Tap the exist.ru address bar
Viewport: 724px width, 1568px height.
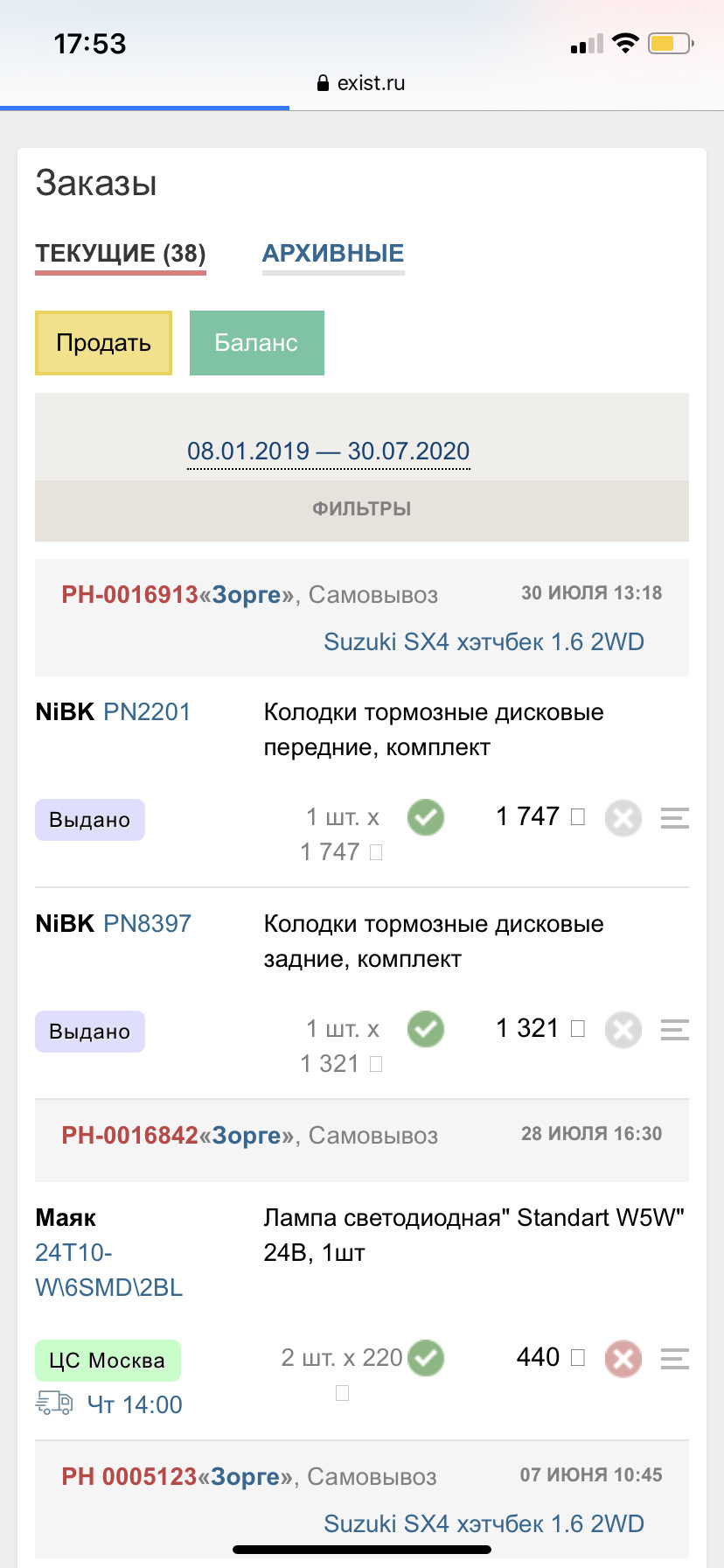click(x=361, y=83)
